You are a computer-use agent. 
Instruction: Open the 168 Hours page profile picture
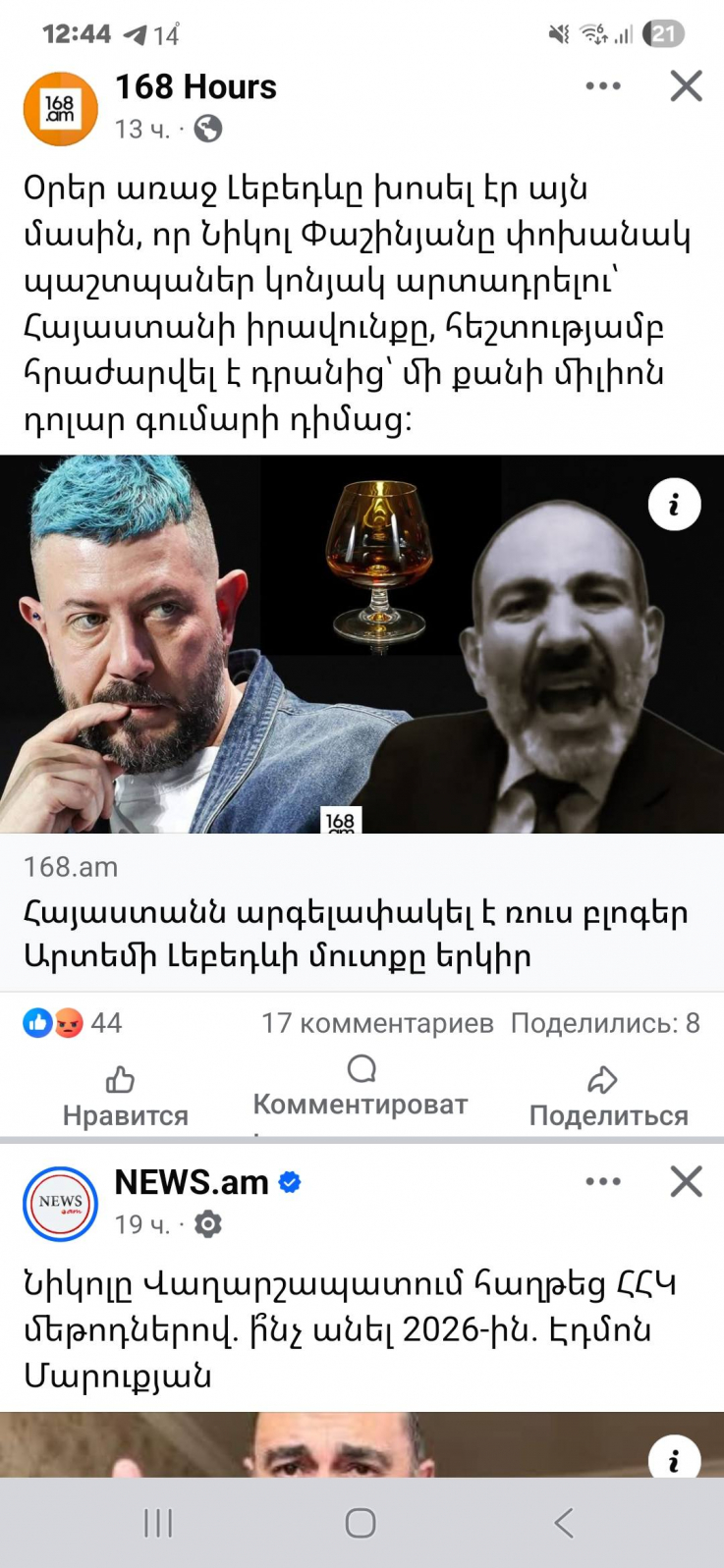[x=59, y=108]
